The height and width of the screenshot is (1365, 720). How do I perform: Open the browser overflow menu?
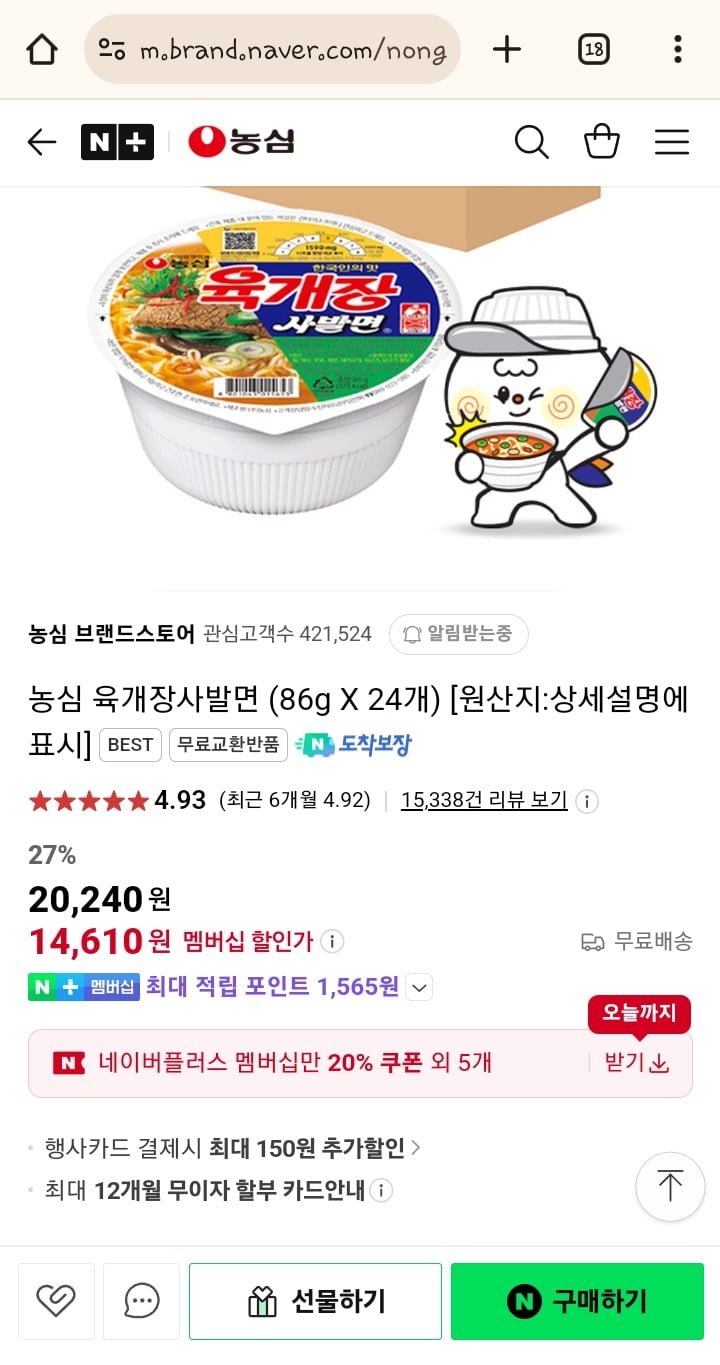(677, 49)
